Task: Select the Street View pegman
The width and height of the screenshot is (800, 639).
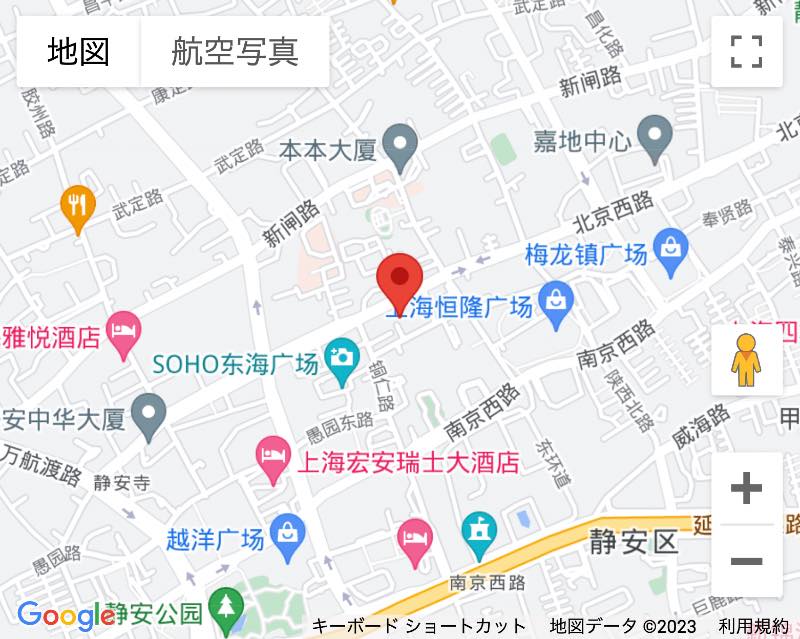Action: tap(746, 360)
